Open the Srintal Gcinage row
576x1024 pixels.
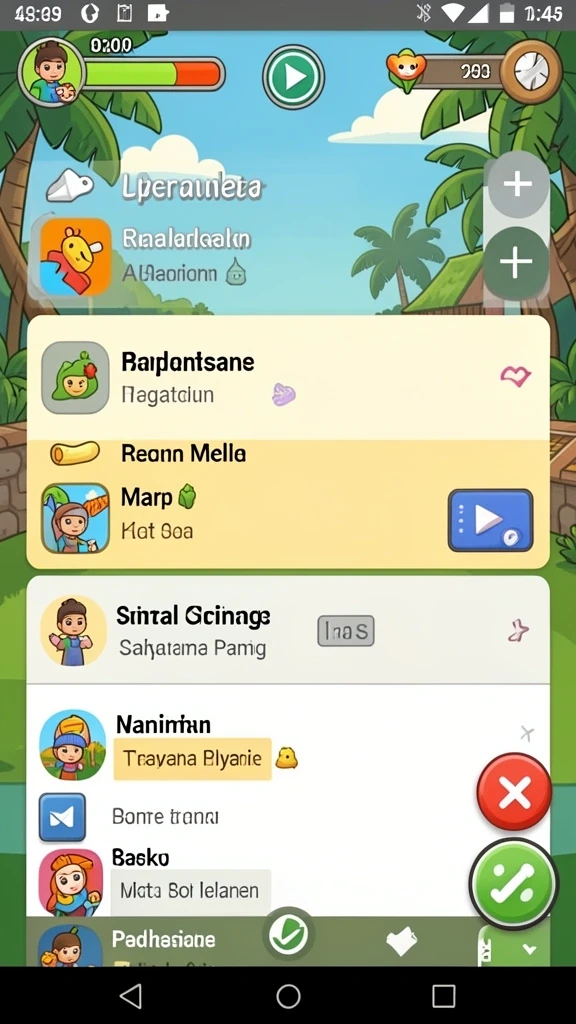click(x=288, y=630)
